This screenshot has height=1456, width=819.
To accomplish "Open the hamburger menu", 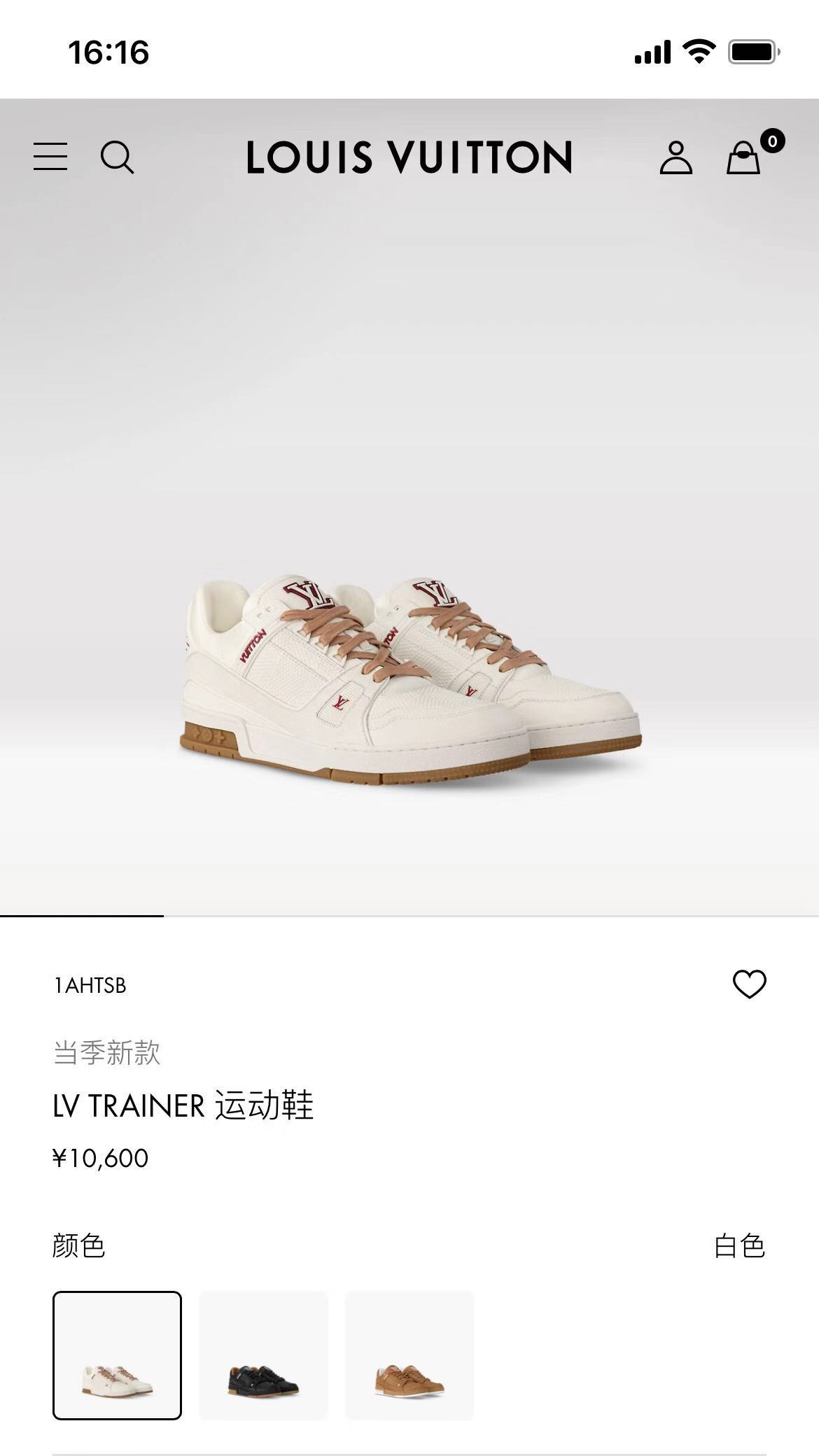I will pos(50,157).
